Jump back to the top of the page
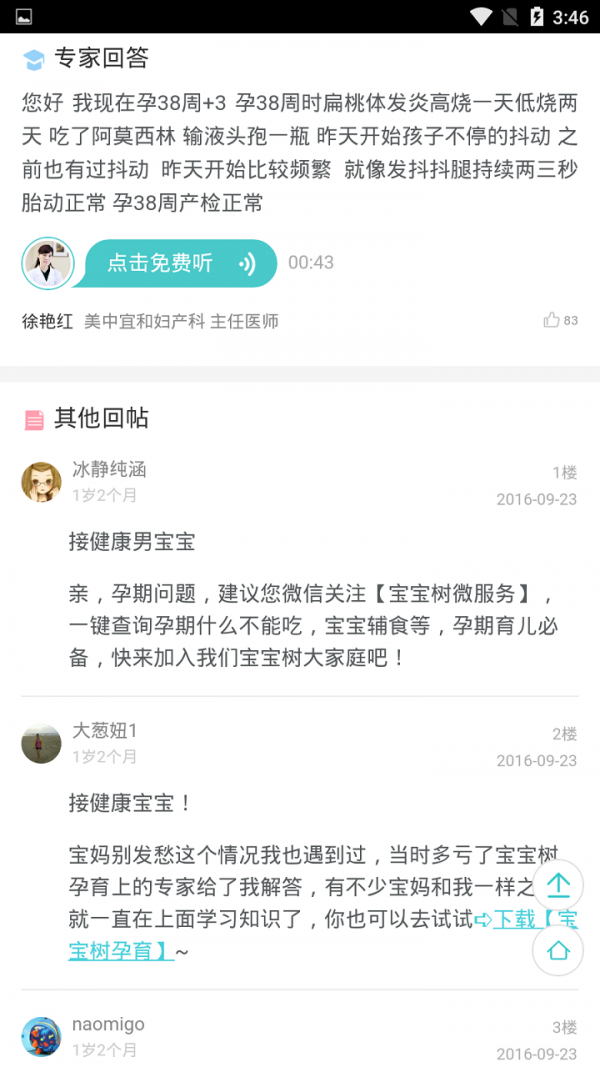 (558, 885)
